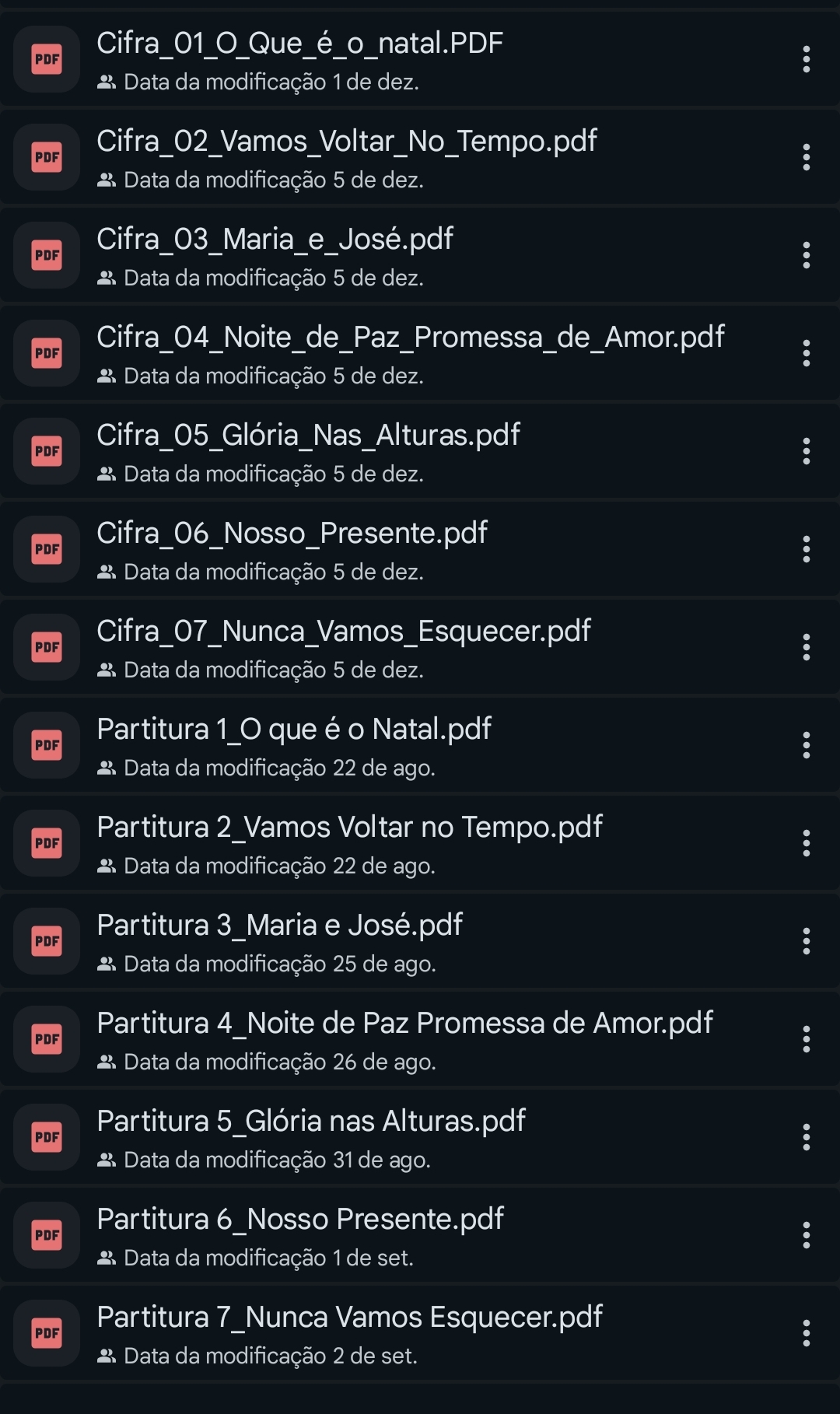Click the PDF icon for Cifra_05_Glória_Nas_Alturas
This screenshot has height=1414, width=840.
pyautogui.click(x=46, y=450)
